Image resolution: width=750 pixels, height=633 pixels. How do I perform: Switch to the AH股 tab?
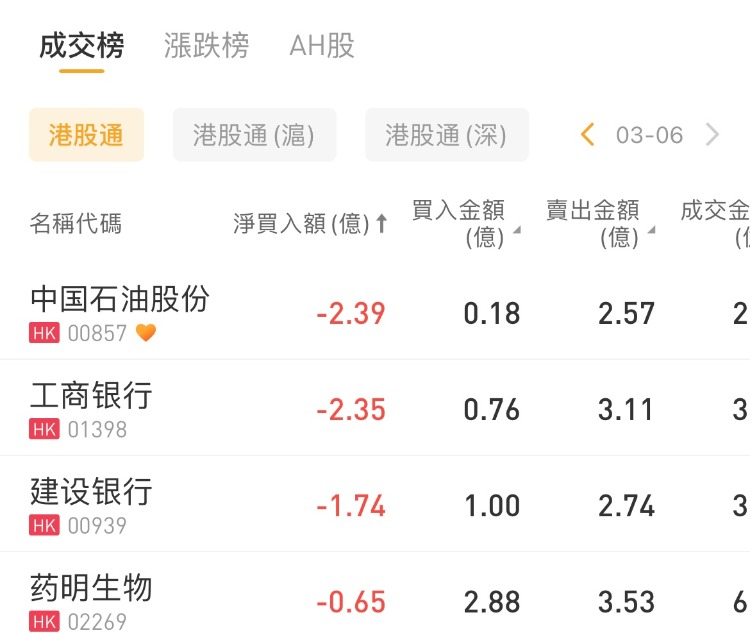coord(321,45)
